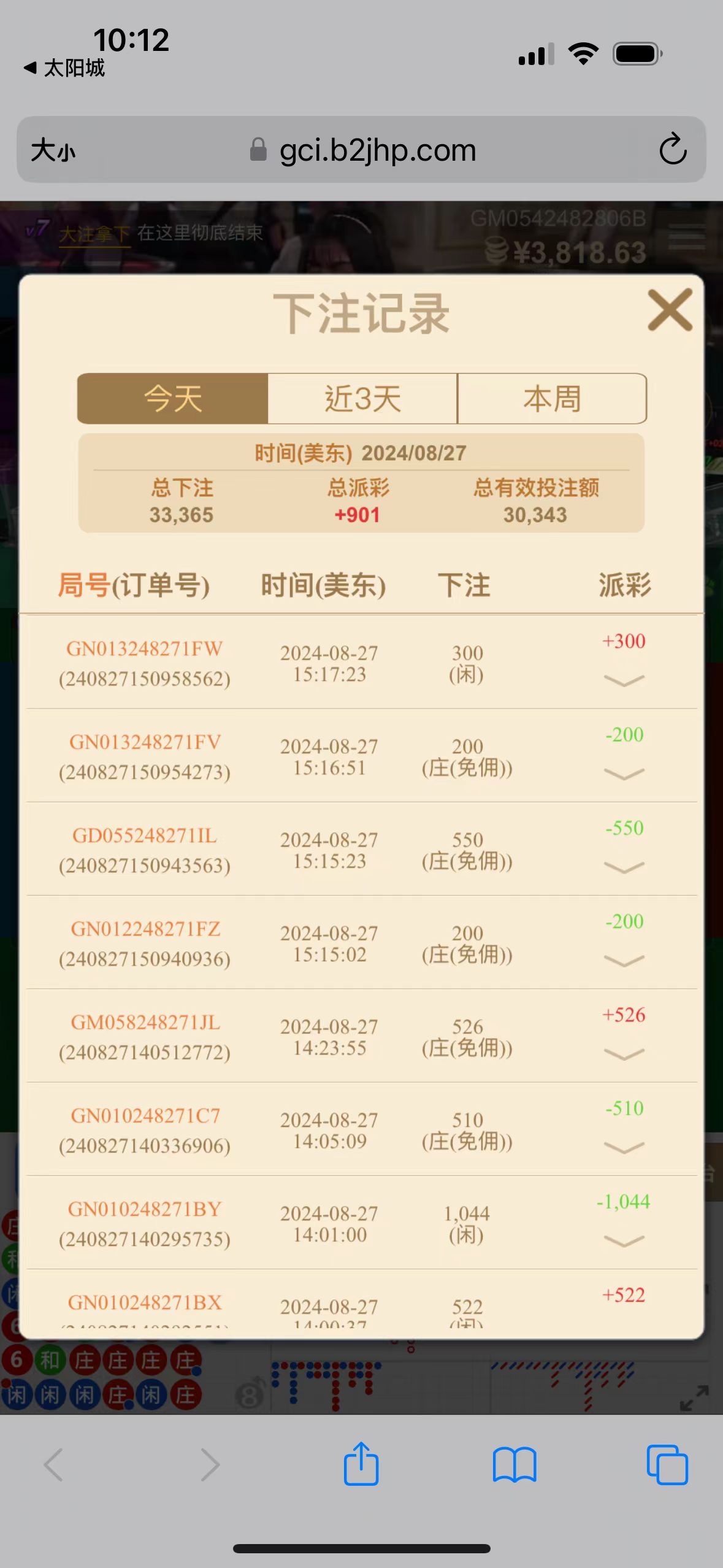
Task: Switch to the 本周 tab
Action: pyautogui.click(x=552, y=399)
